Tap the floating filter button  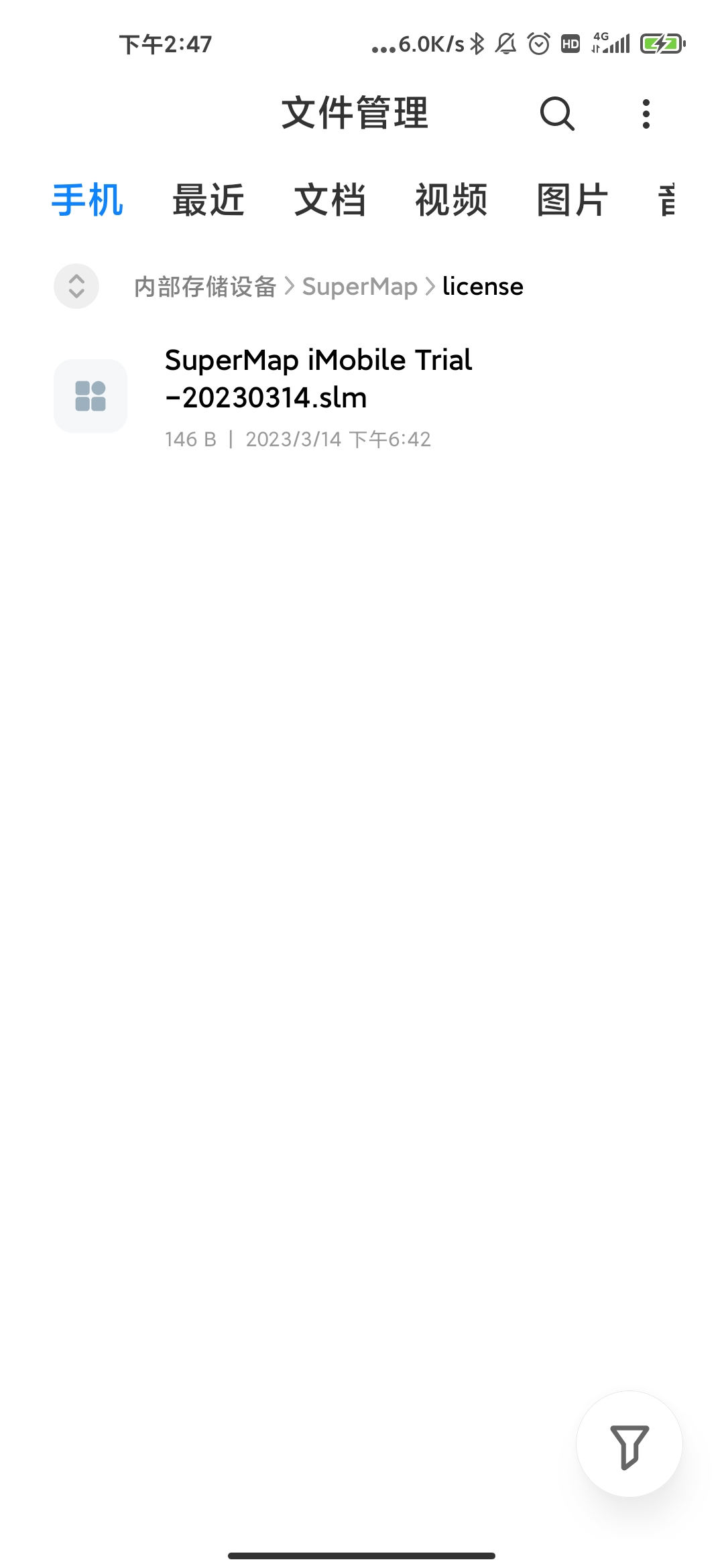click(x=629, y=1444)
